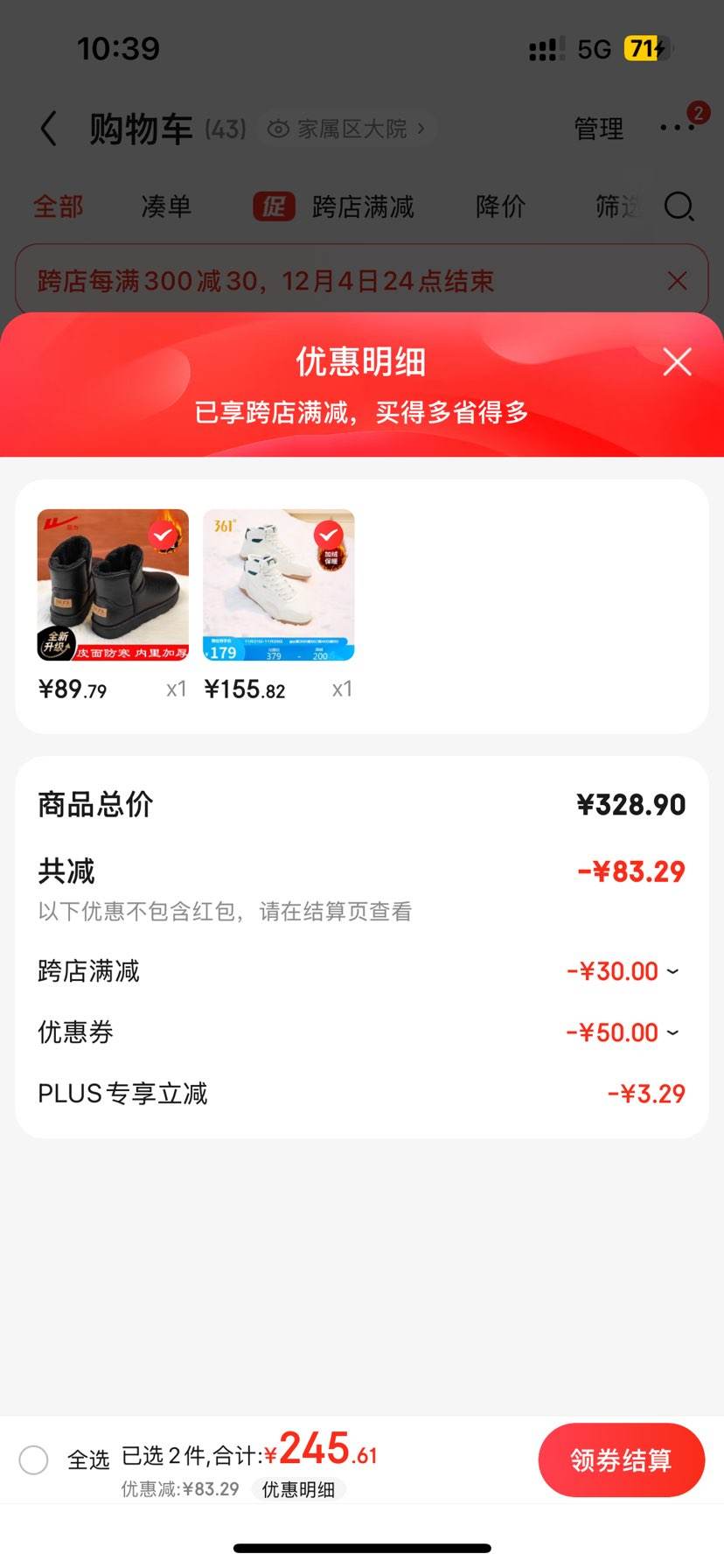Open the search from the filter bar
This screenshot has height=1568, width=724.
(x=678, y=207)
